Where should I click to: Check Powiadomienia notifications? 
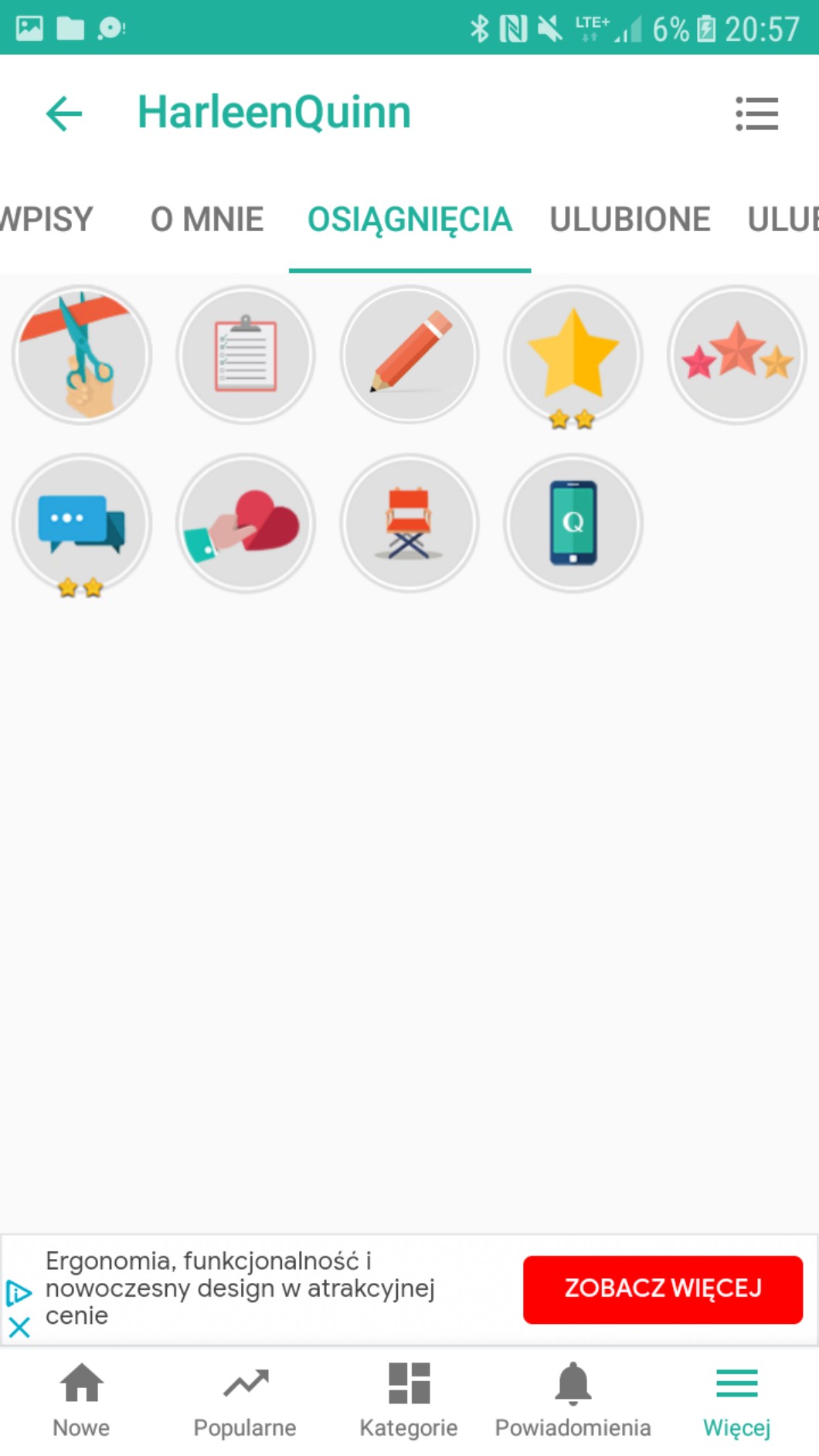tap(573, 1400)
